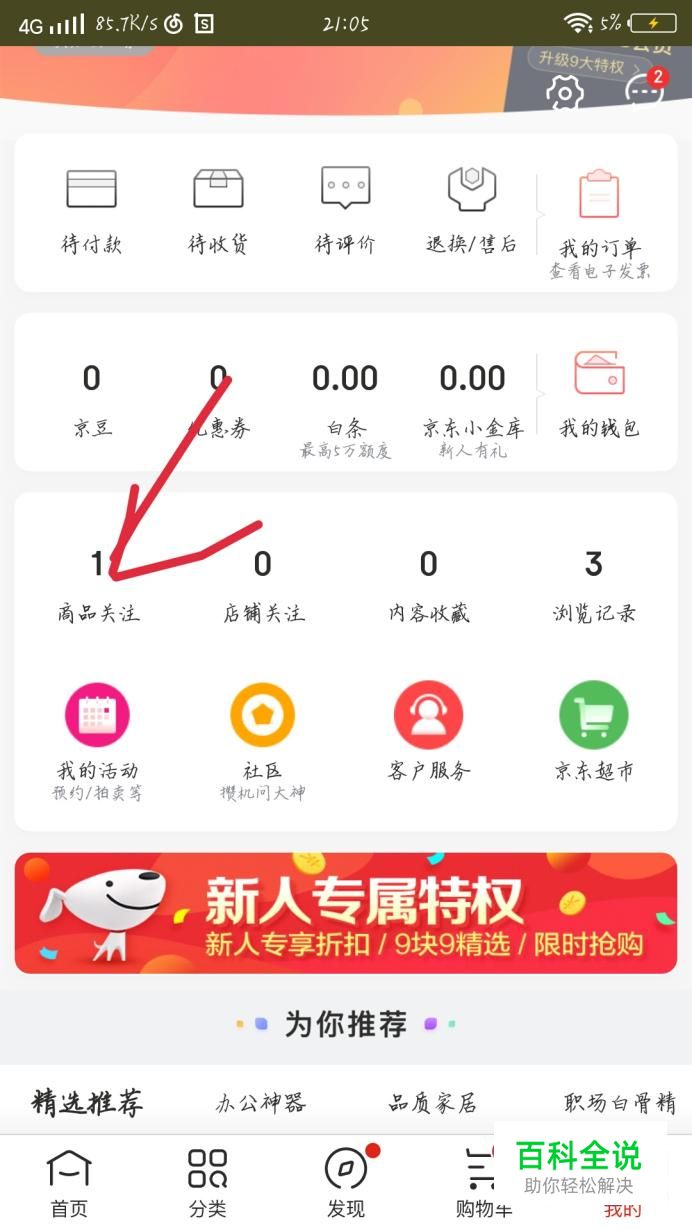Open 白条 credit section
This screenshot has height=1230, width=692.
pyautogui.click(x=345, y=398)
